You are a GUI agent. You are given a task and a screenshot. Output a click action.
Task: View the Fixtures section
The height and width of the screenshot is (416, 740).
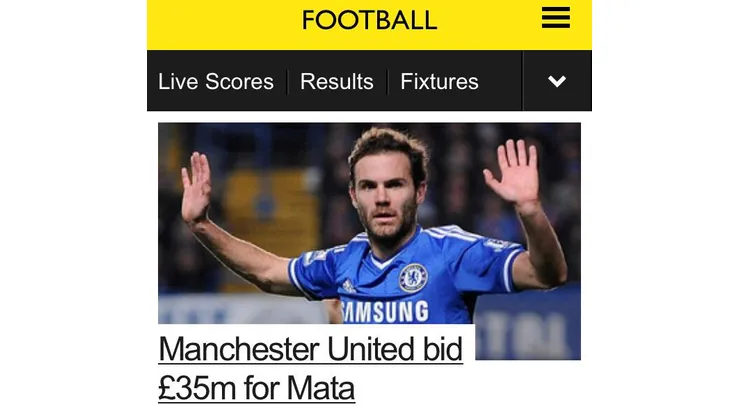[x=439, y=82]
